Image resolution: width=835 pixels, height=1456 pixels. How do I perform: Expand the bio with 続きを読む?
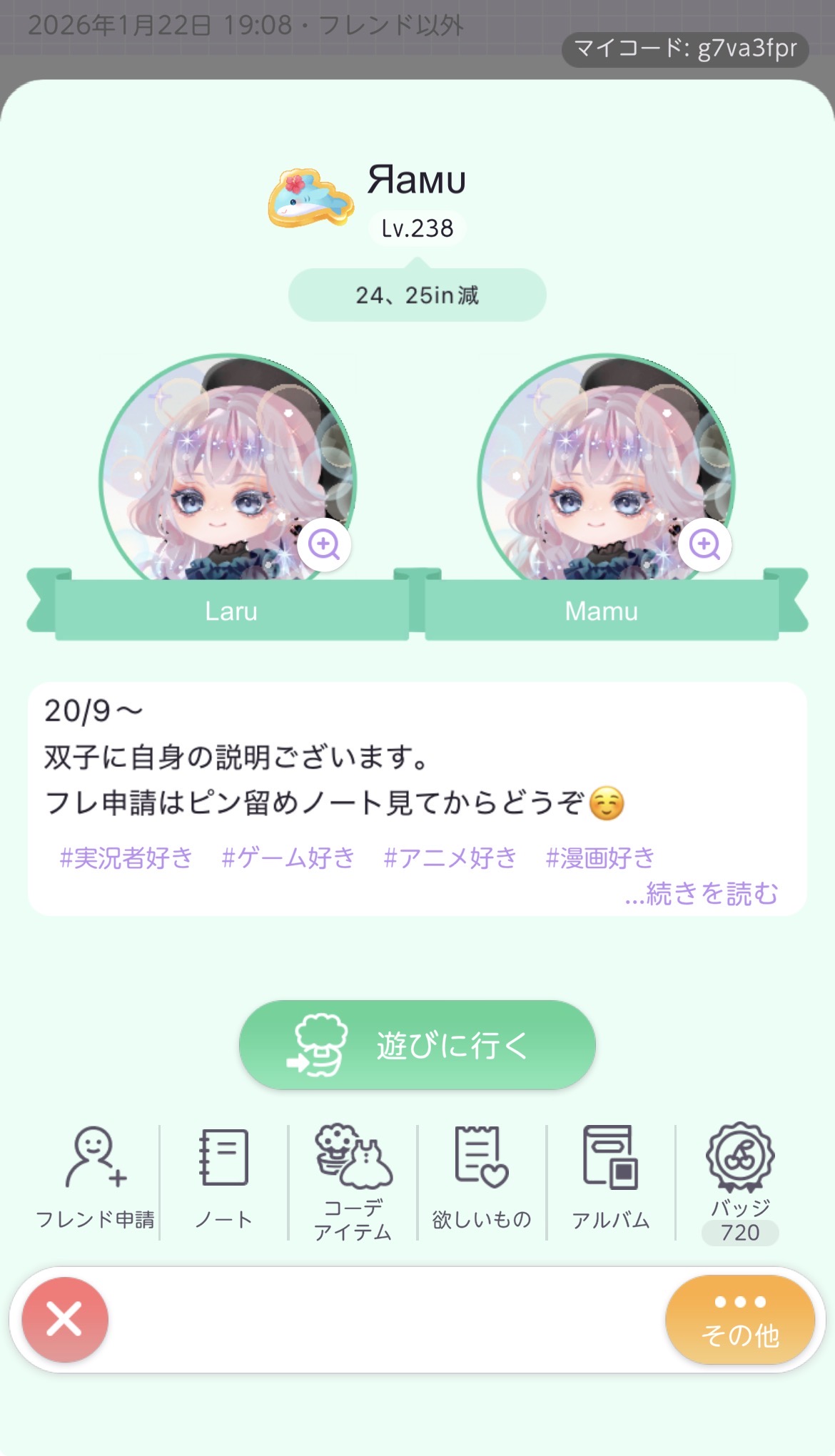[x=701, y=893]
